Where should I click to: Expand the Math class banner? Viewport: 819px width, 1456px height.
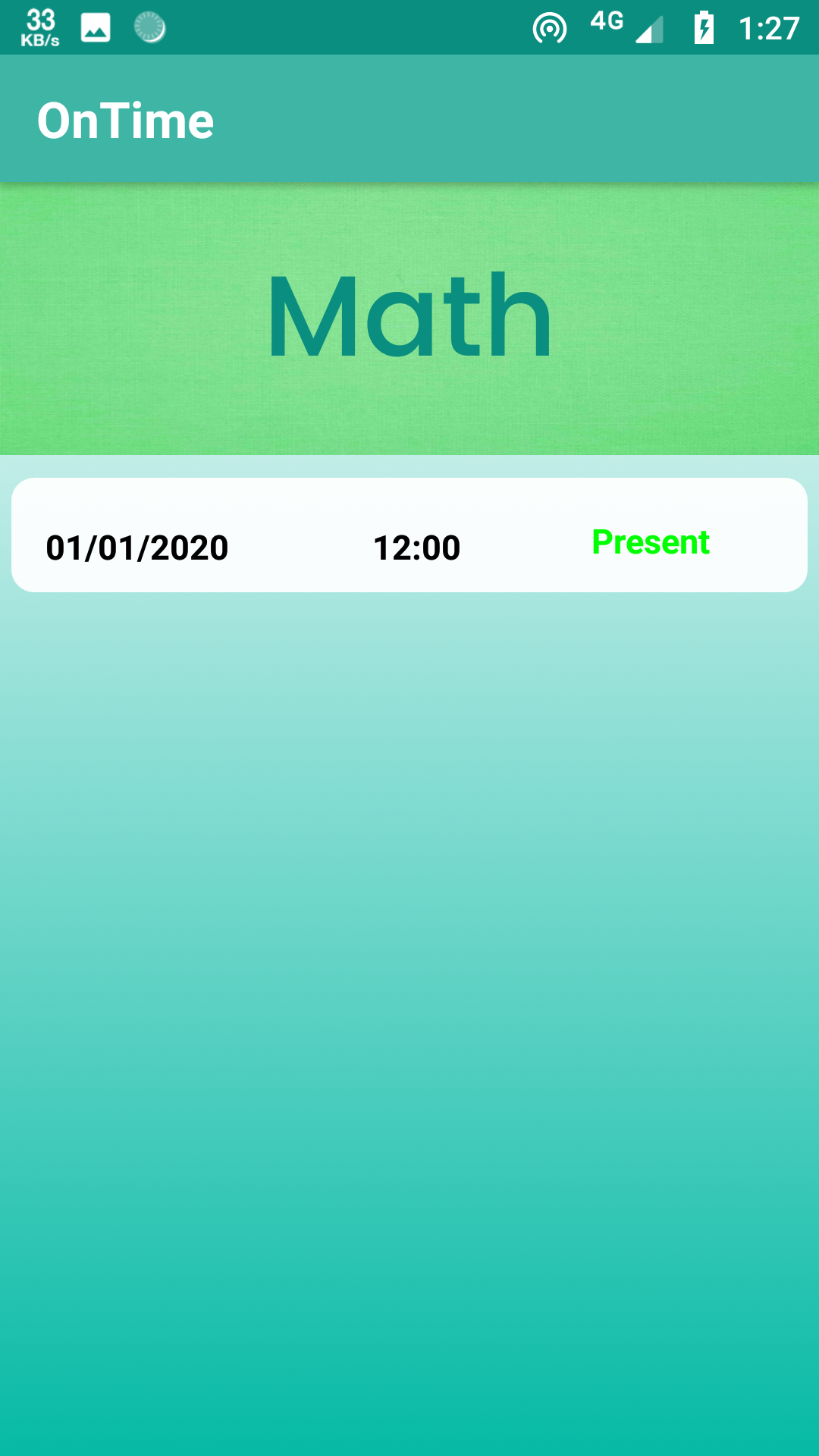pyautogui.click(x=409, y=316)
